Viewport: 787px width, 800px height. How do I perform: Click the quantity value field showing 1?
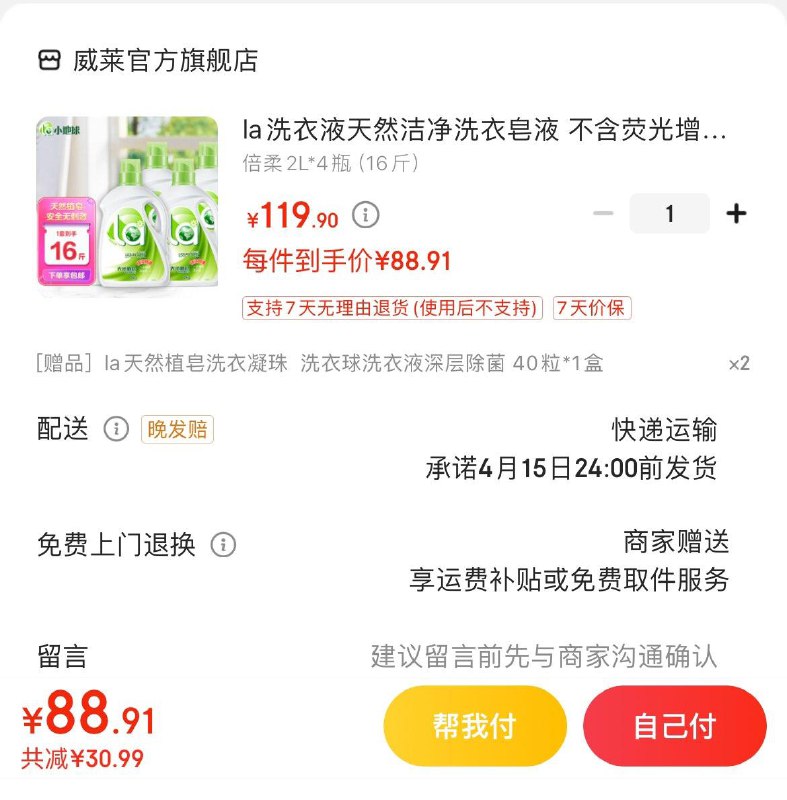pyautogui.click(x=669, y=212)
